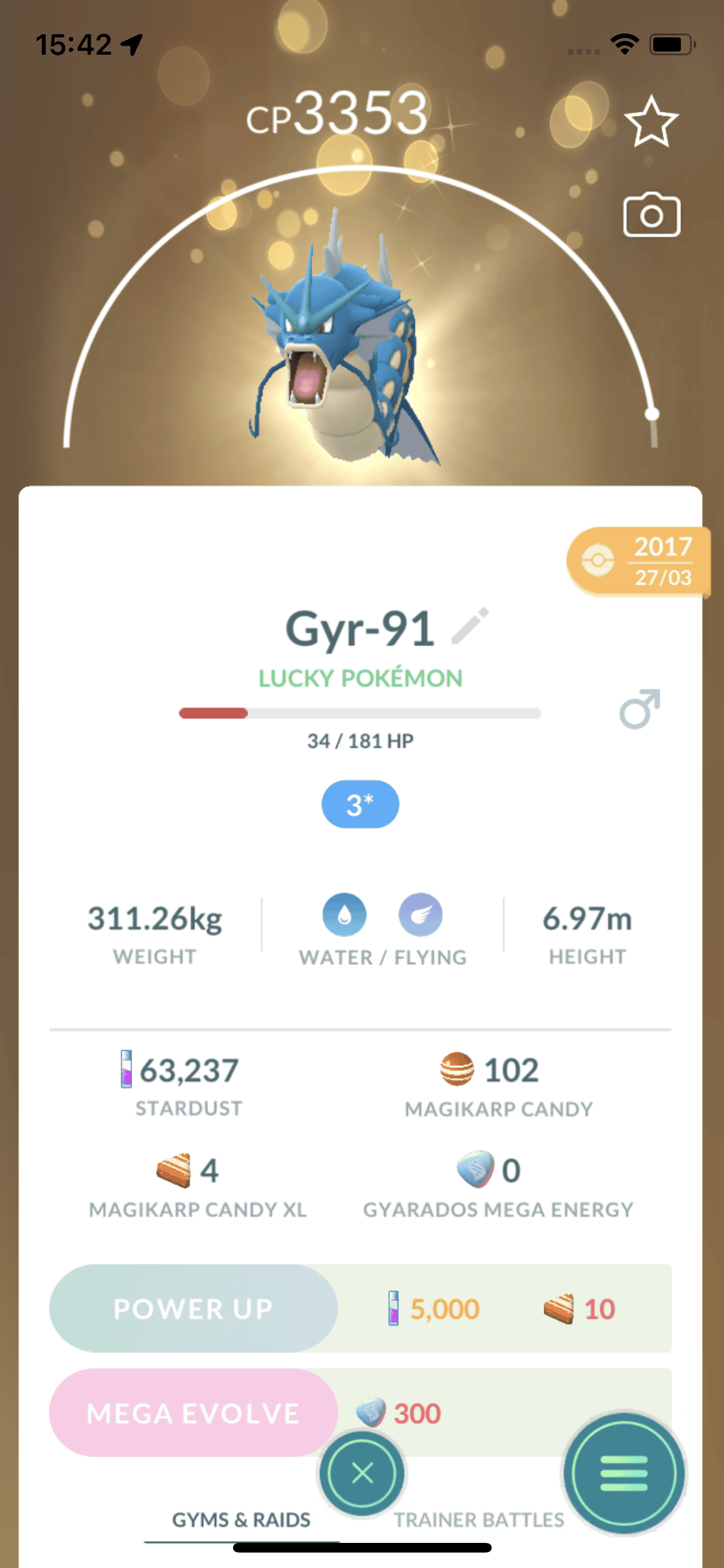Mark Gyr-91 as favorite with star

coord(651,122)
